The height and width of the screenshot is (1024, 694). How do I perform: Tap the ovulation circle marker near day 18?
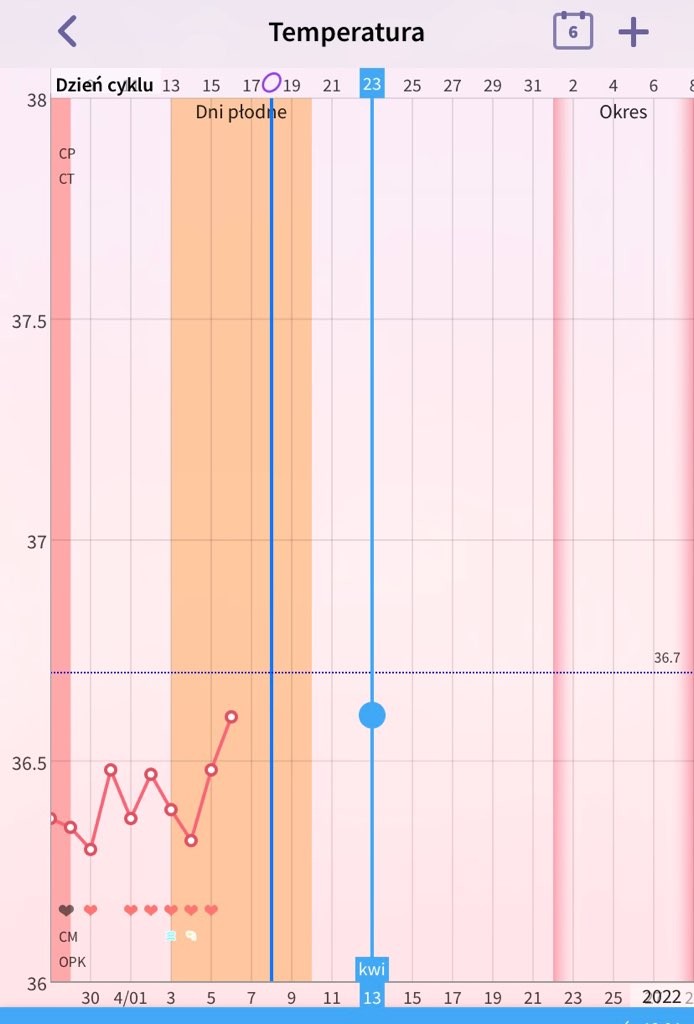click(x=272, y=83)
